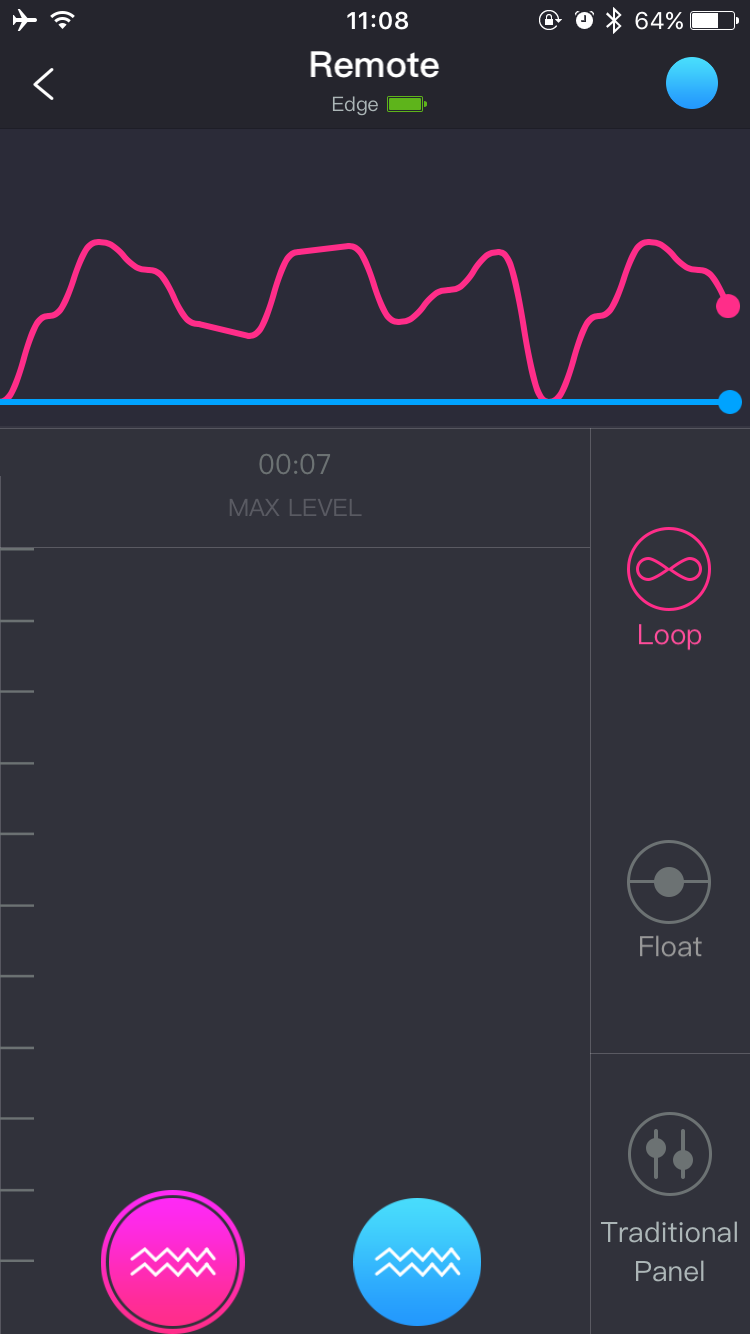Open the Traditional Panel sliders icon
This screenshot has height=1334, width=750.
coord(668,1153)
